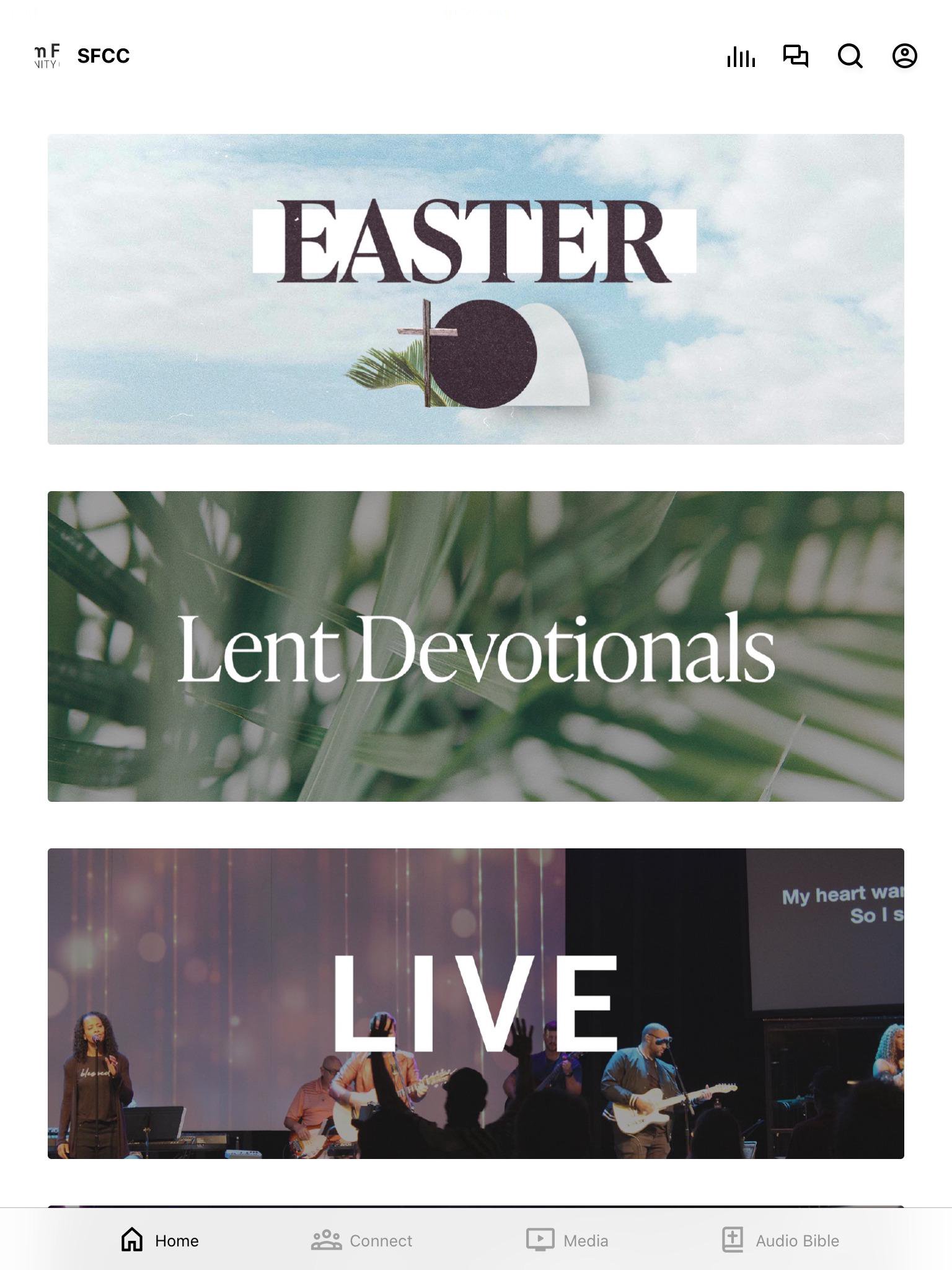Open the messaging chat icon
This screenshot has height=1270, width=952.
795,56
